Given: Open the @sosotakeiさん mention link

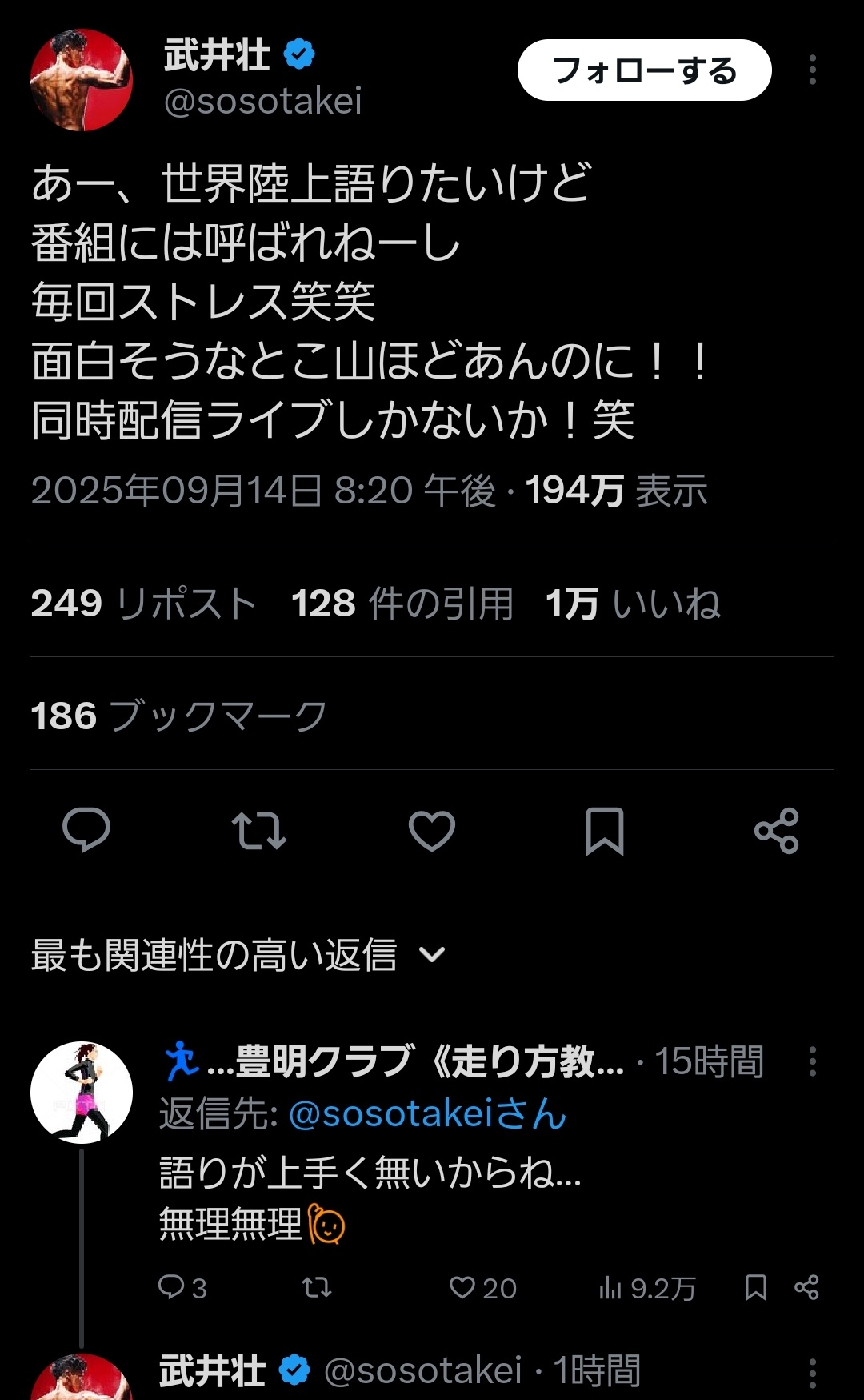Looking at the screenshot, I should coord(427,1113).
